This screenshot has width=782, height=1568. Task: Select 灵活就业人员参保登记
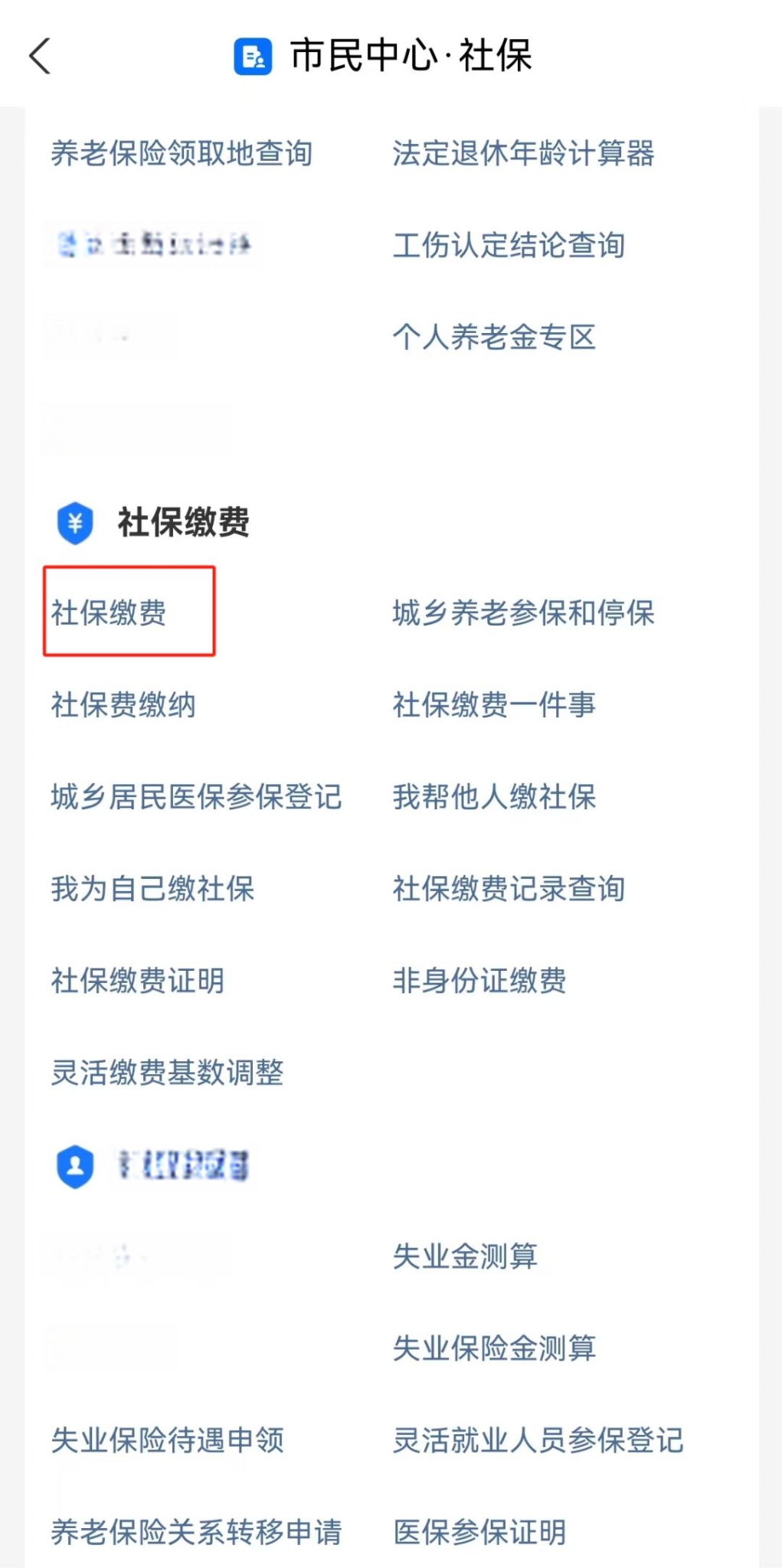(538, 1439)
